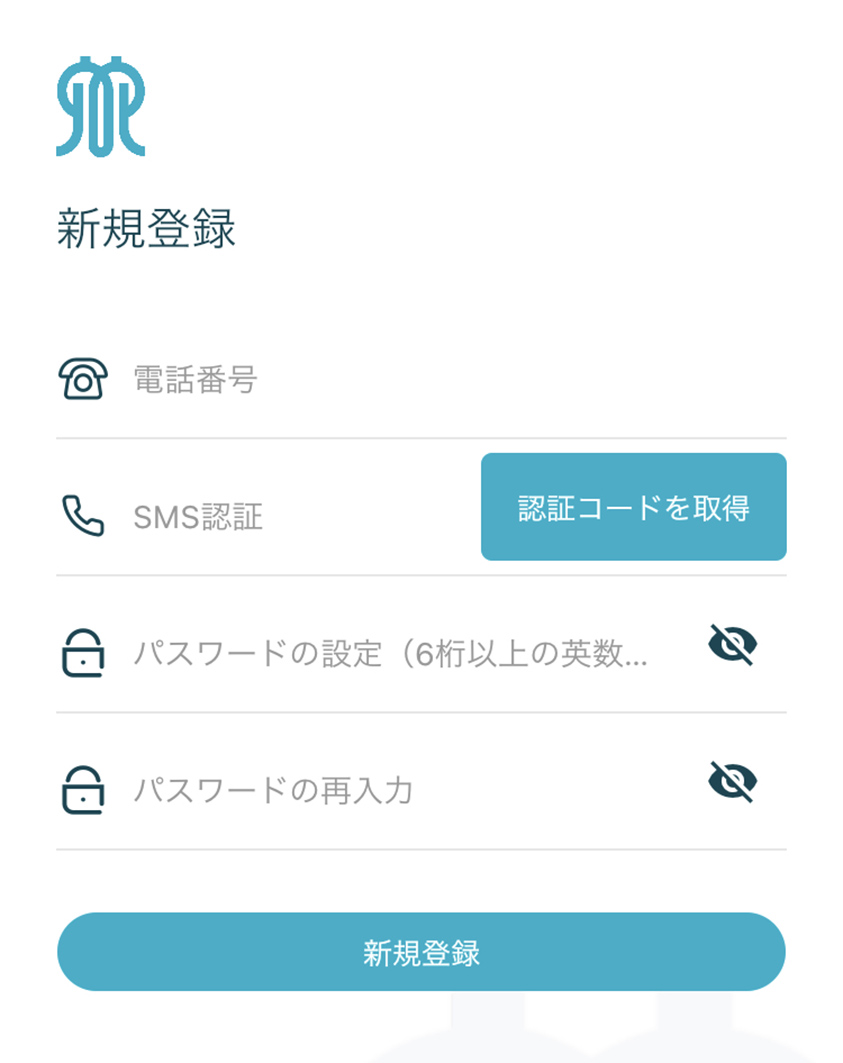Screen dimensions: 843x1063
Task: Select the パスワードの再入力 confirmation field
Action: point(400,791)
